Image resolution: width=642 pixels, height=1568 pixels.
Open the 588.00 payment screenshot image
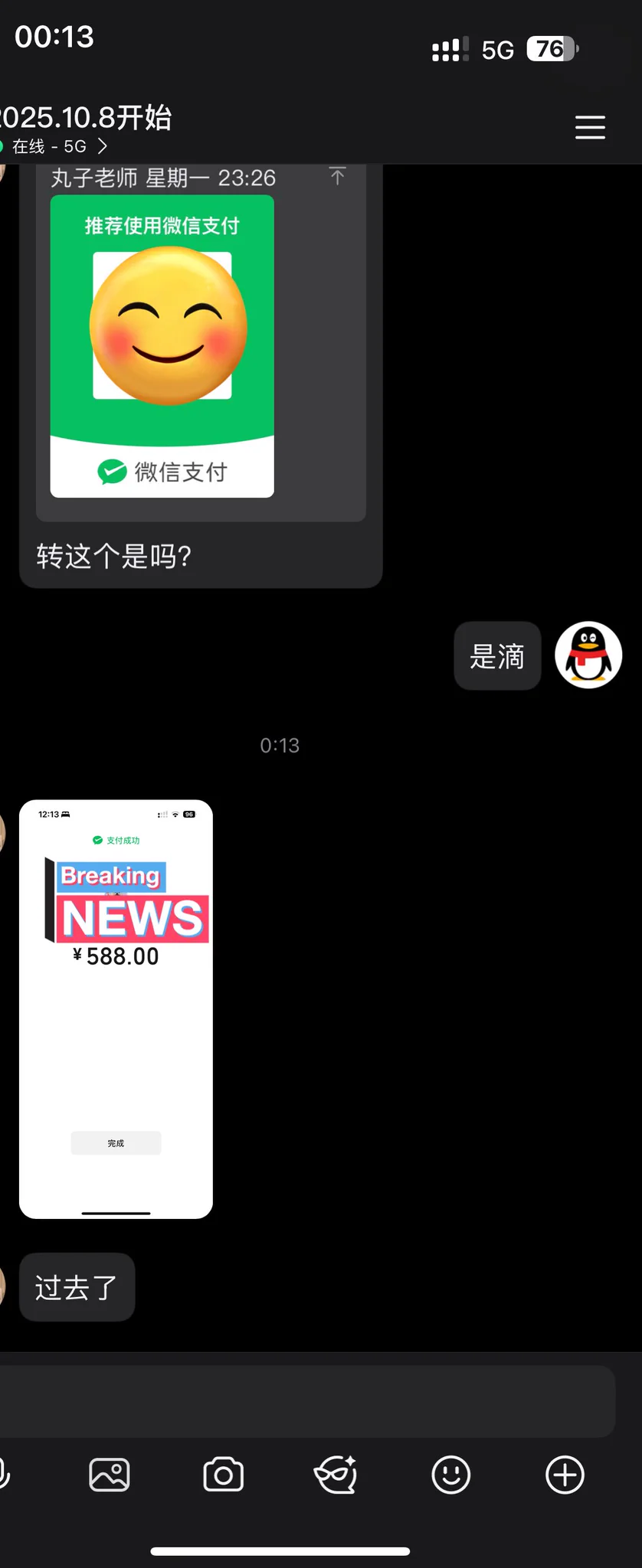click(x=116, y=1008)
